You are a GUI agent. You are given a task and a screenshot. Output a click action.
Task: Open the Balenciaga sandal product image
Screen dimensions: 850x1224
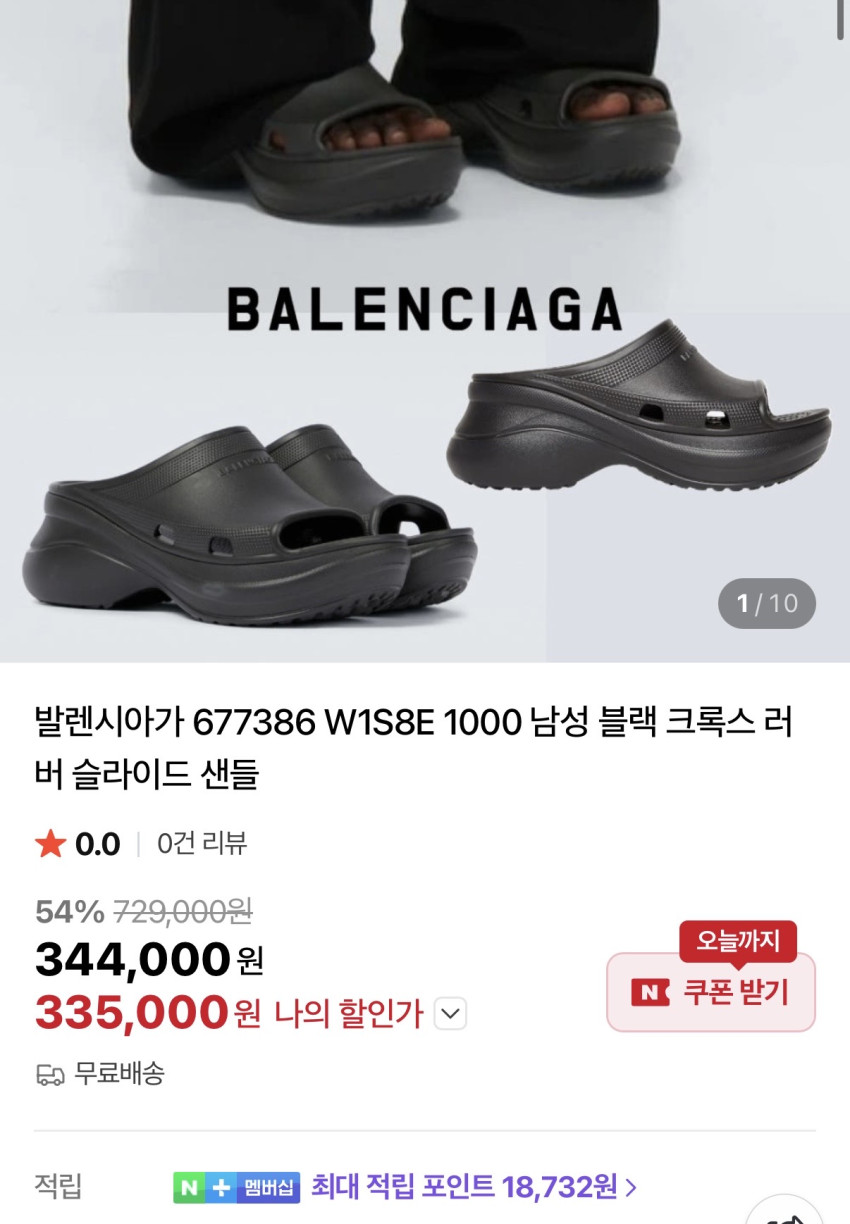click(425, 330)
